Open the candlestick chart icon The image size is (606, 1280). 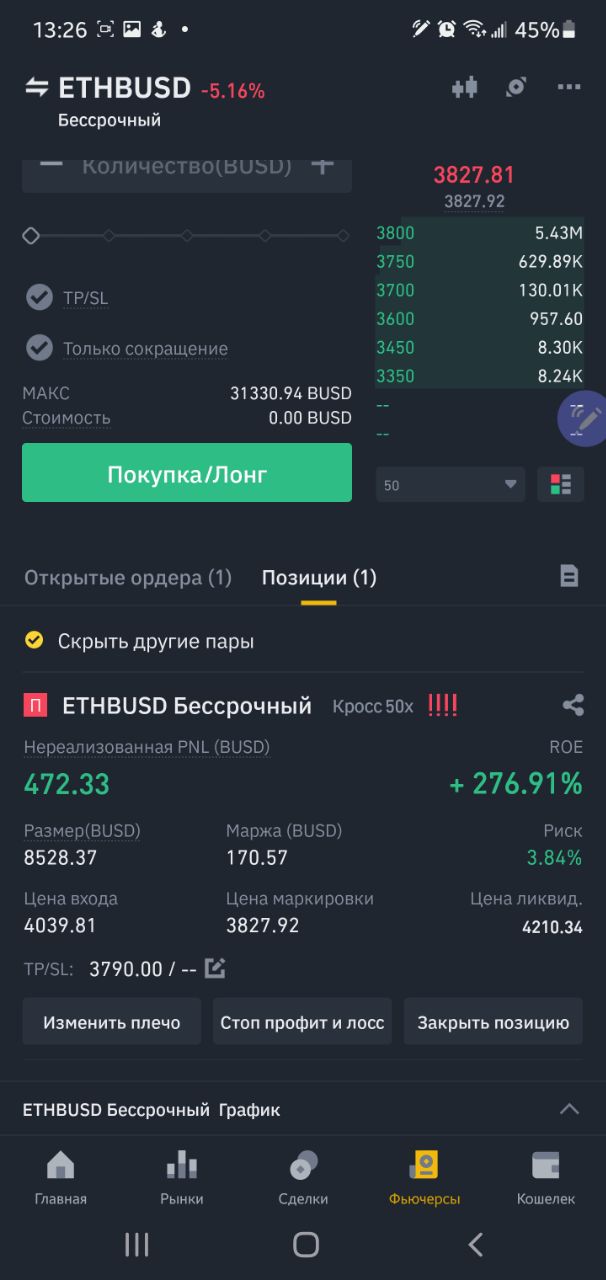pyautogui.click(x=464, y=88)
